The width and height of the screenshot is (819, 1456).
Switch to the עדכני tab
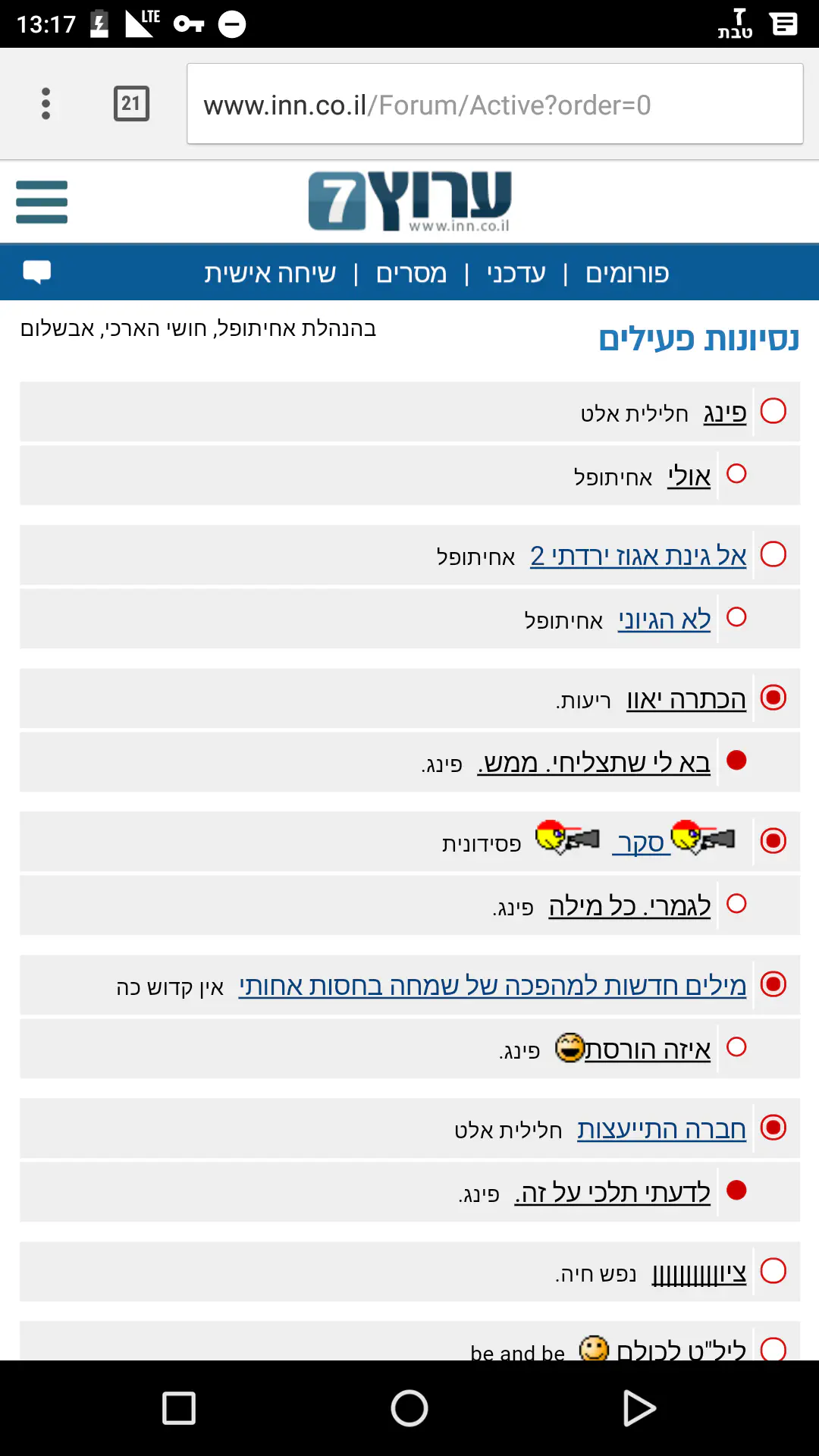pos(516,273)
